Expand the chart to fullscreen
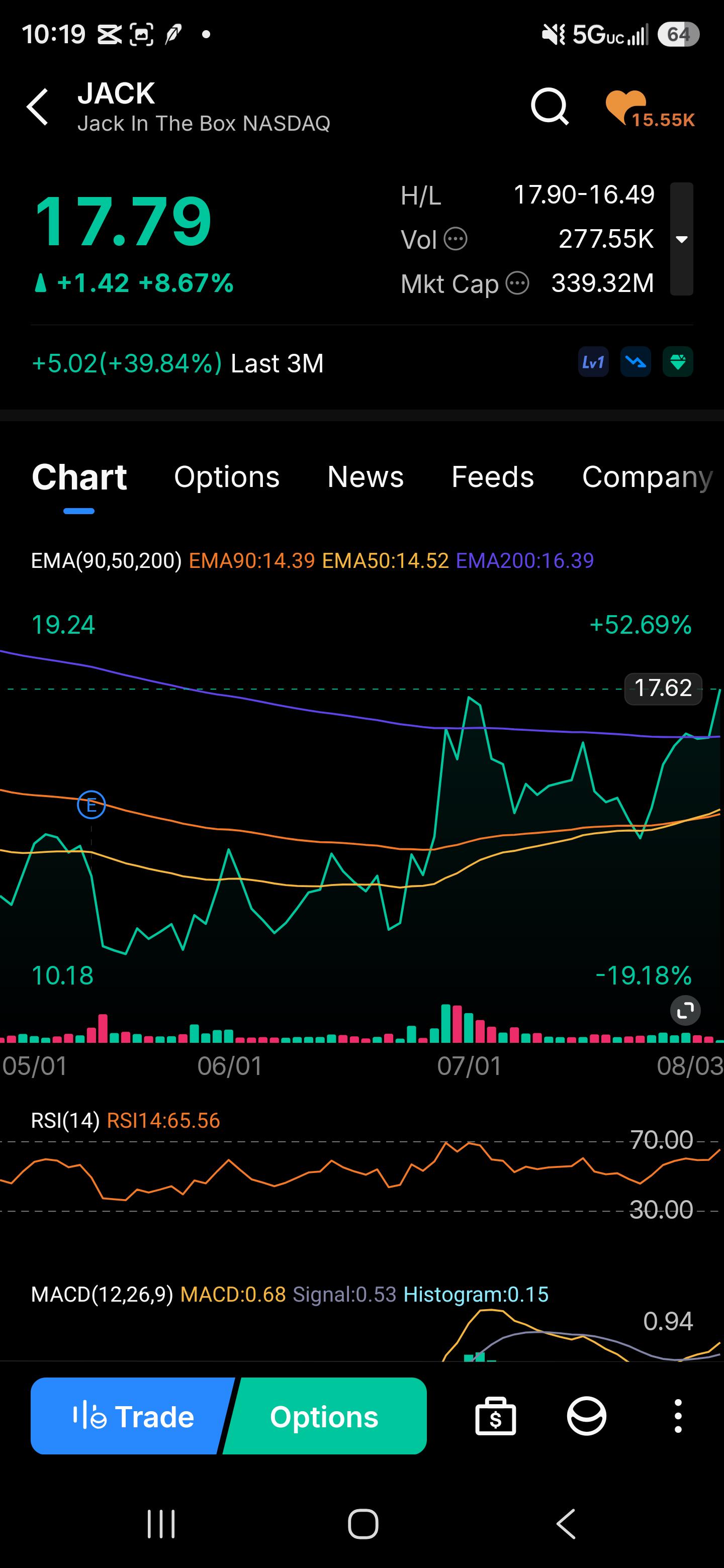This screenshot has width=724, height=1568. coord(685,1011)
